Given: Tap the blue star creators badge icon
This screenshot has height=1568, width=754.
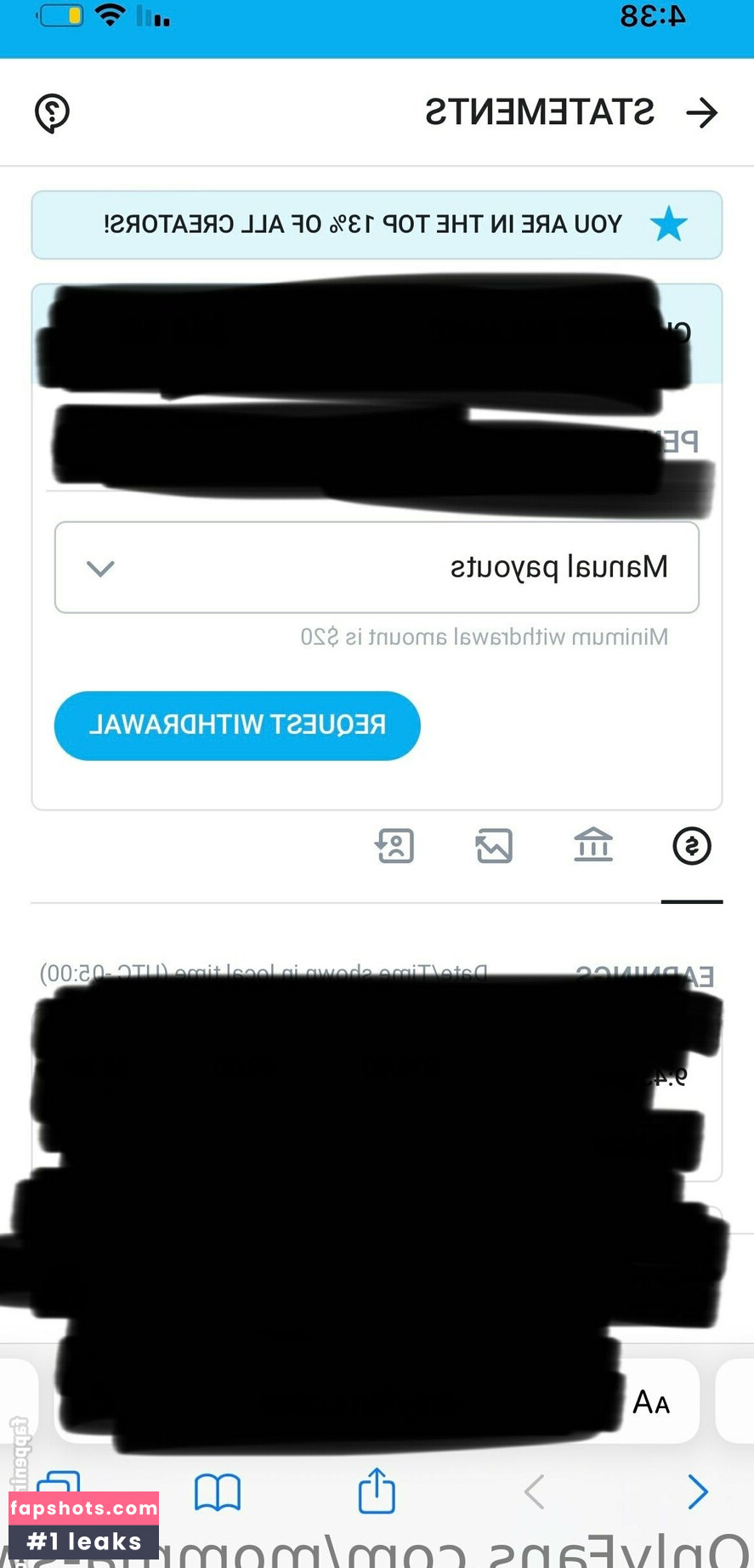Looking at the screenshot, I should (x=670, y=224).
